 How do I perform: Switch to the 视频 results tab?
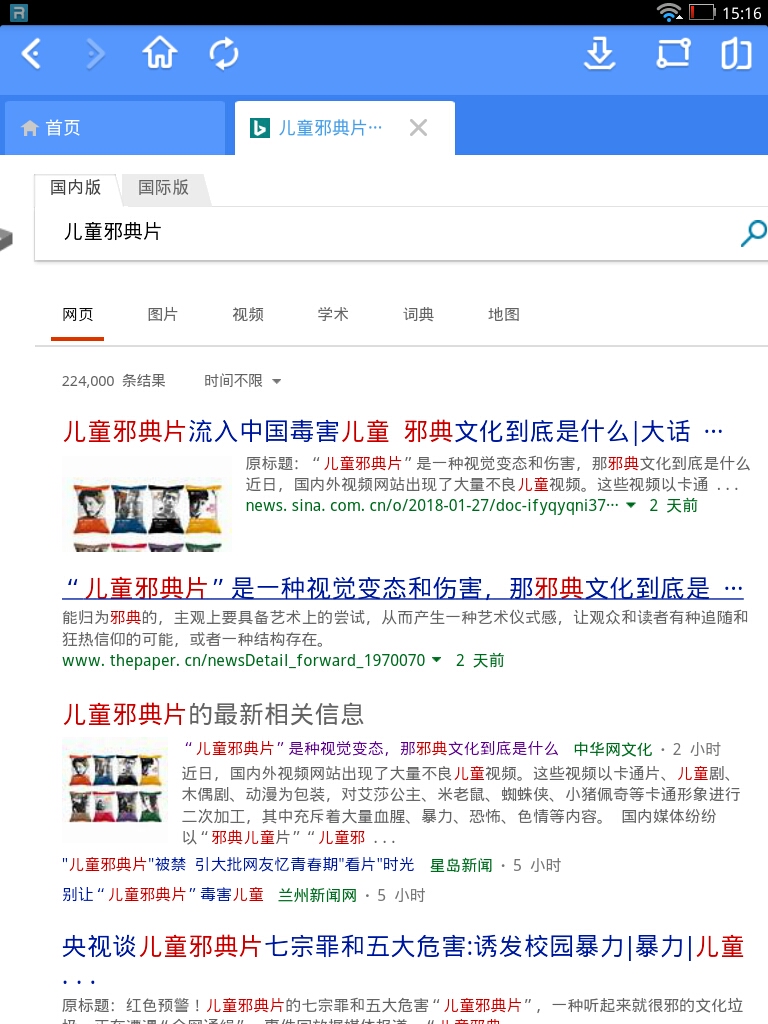coord(248,314)
